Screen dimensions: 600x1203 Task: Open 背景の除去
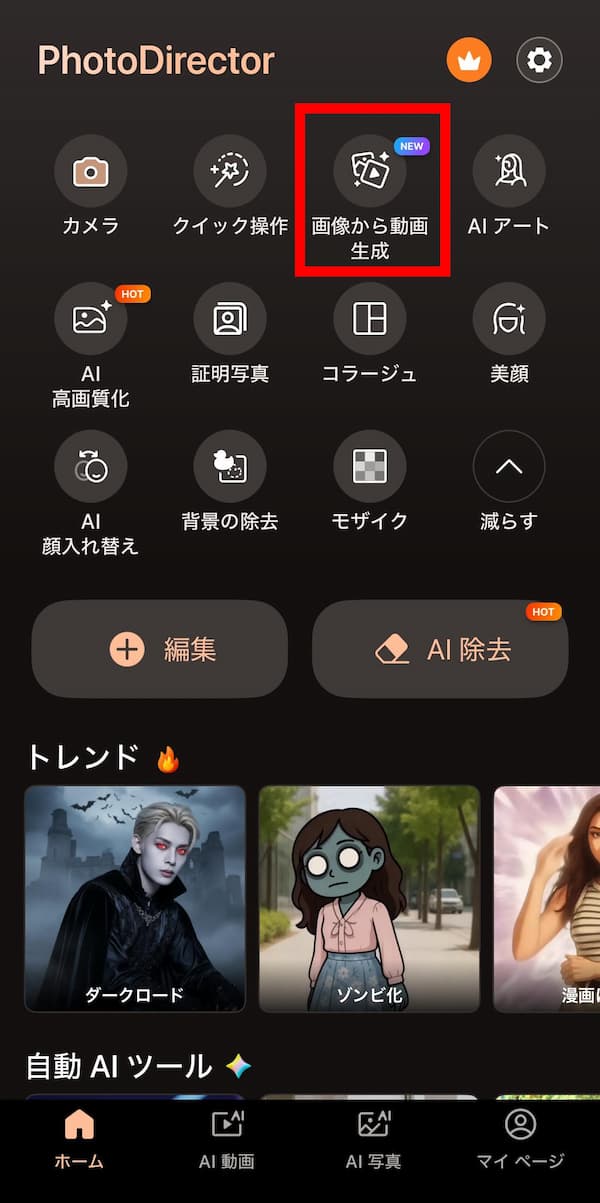[x=230, y=467]
